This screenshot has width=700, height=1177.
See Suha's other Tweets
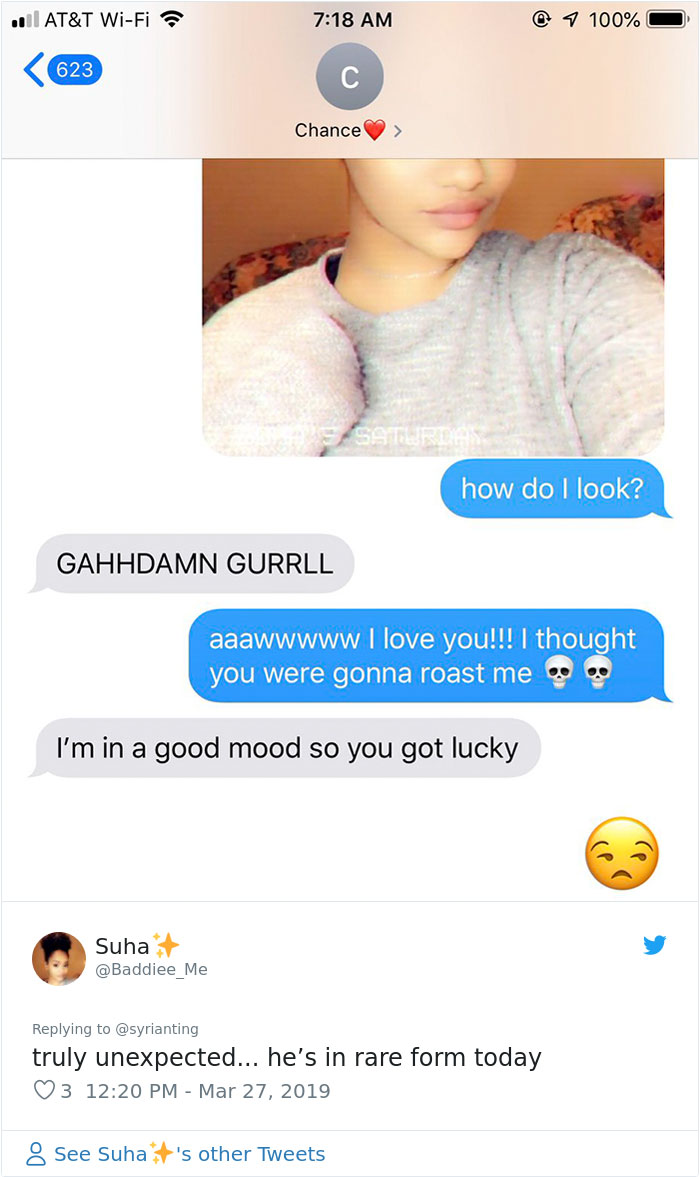pos(176,1154)
